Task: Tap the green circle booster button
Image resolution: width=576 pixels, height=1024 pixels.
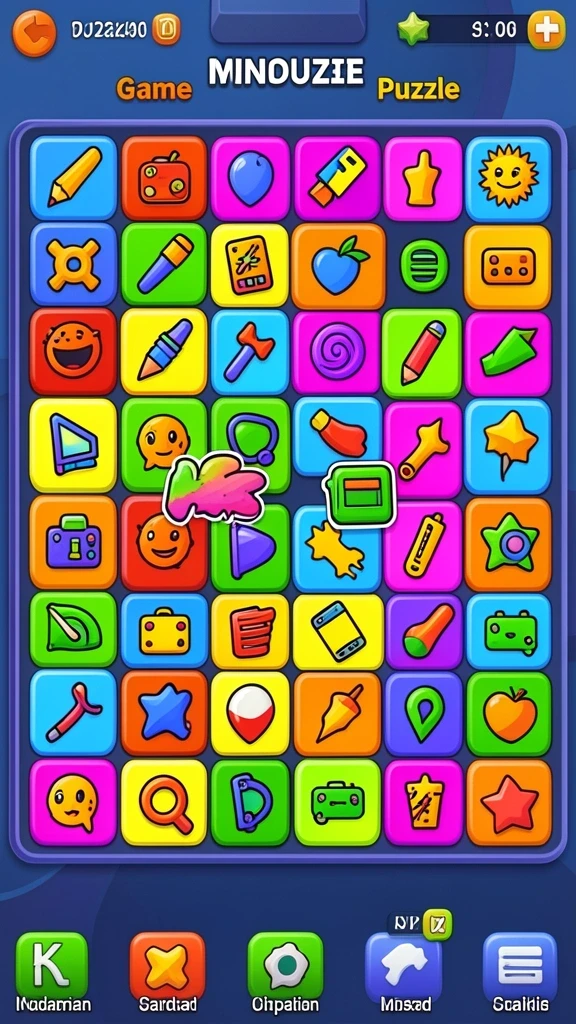Action: [x=285, y=965]
